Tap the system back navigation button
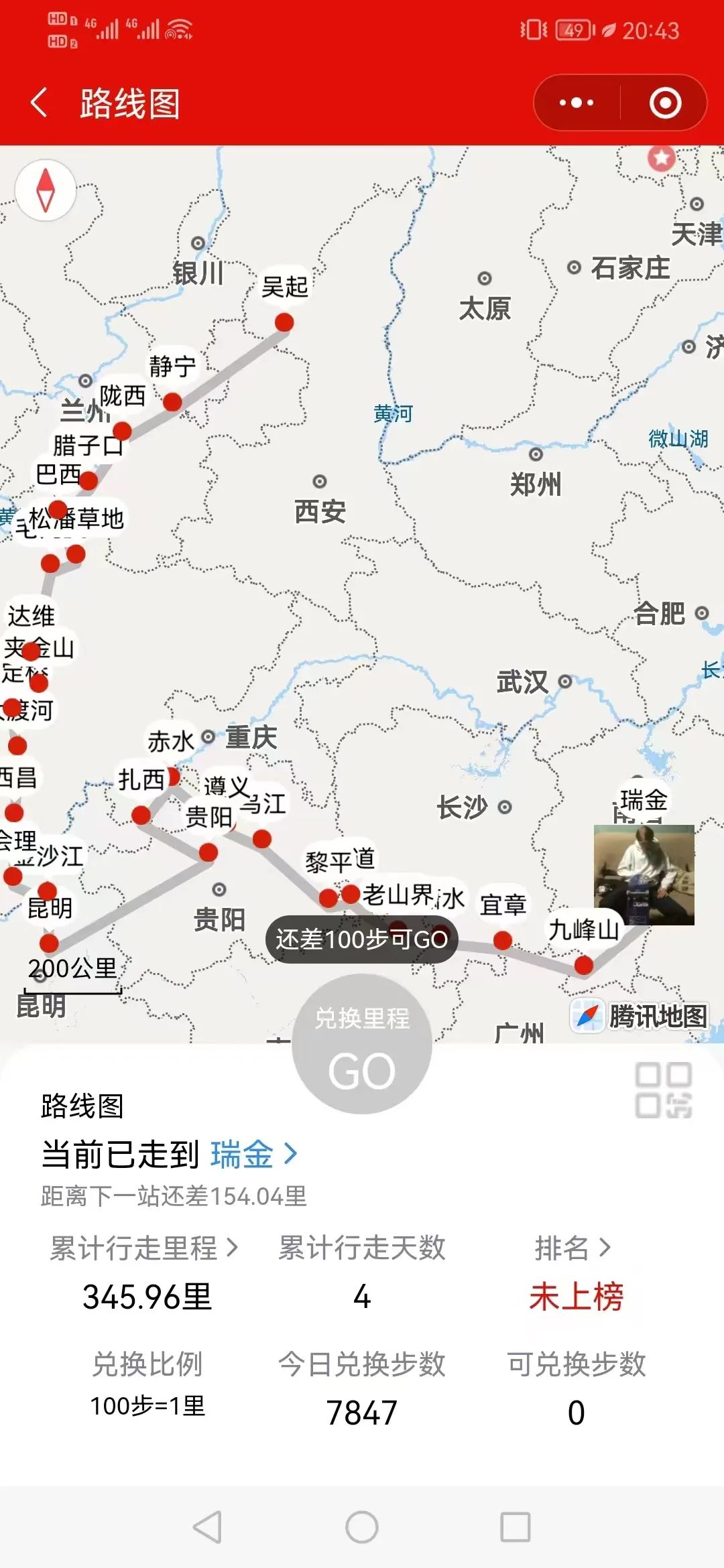724x1568 pixels. [207, 1527]
